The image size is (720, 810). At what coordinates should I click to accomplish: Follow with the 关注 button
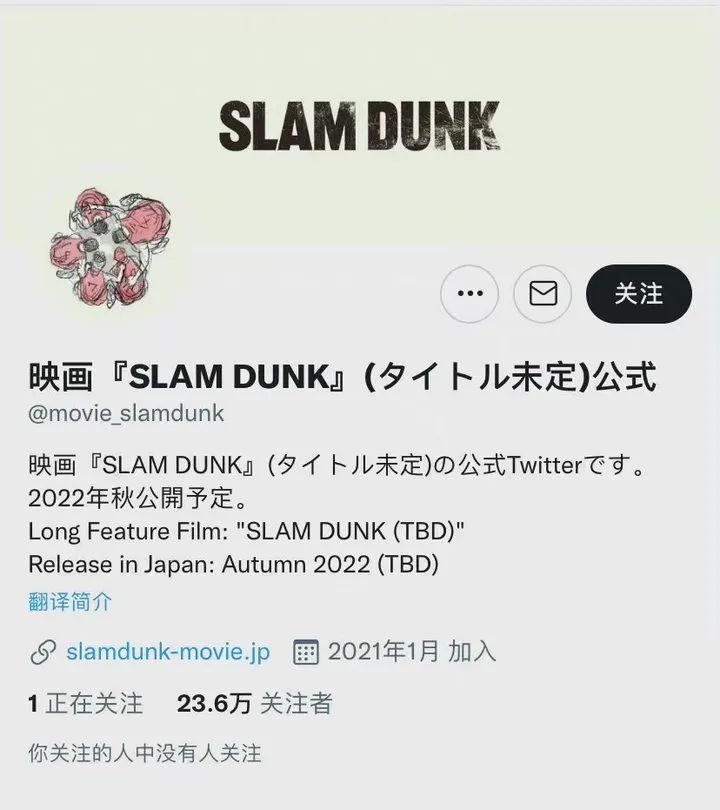coord(638,294)
